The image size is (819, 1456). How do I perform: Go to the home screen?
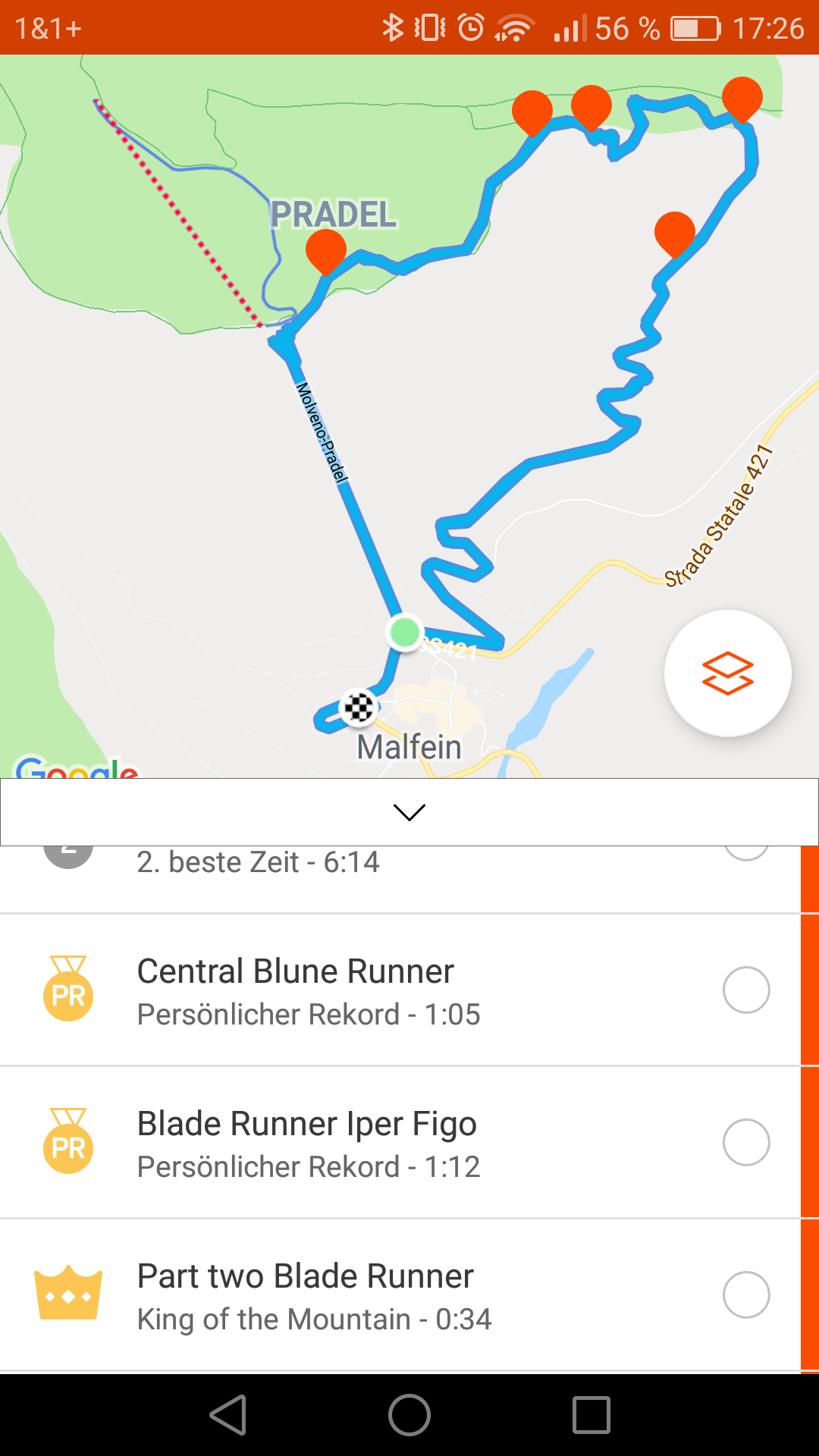tap(409, 1415)
